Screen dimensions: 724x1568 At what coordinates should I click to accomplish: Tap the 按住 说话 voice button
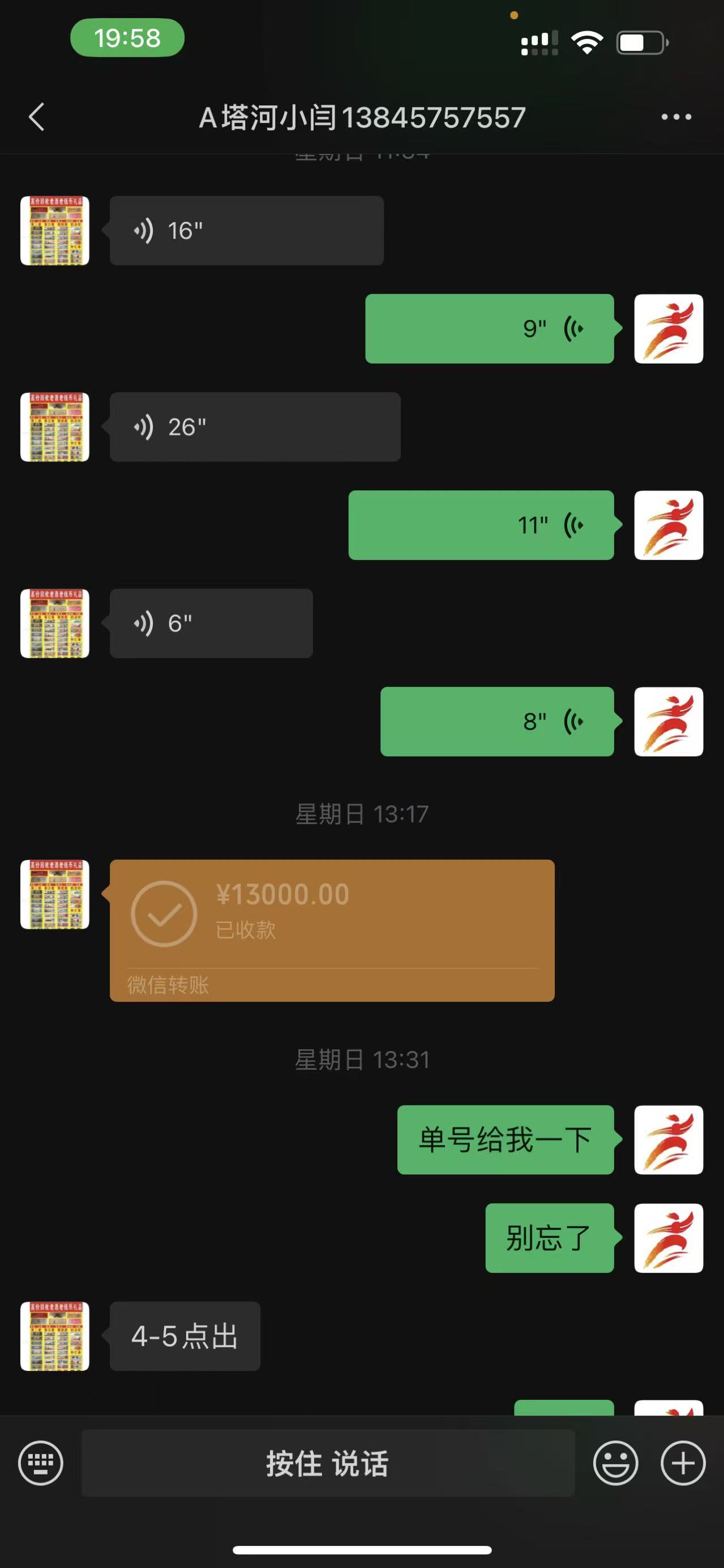(x=328, y=1463)
